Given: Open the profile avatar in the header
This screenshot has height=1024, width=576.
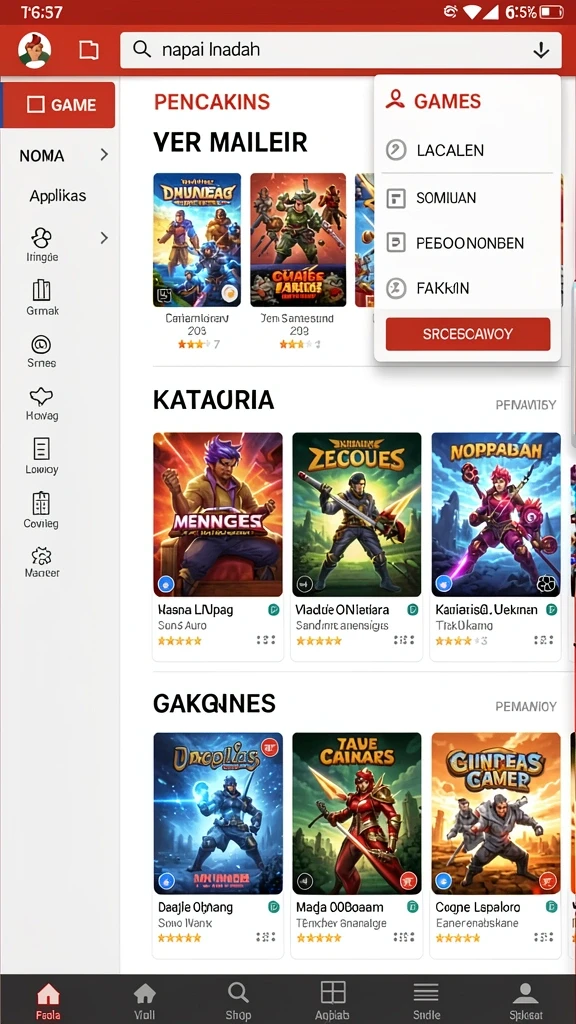Looking at the screenshot, I should pyautogui.click(x=35, y=50).
